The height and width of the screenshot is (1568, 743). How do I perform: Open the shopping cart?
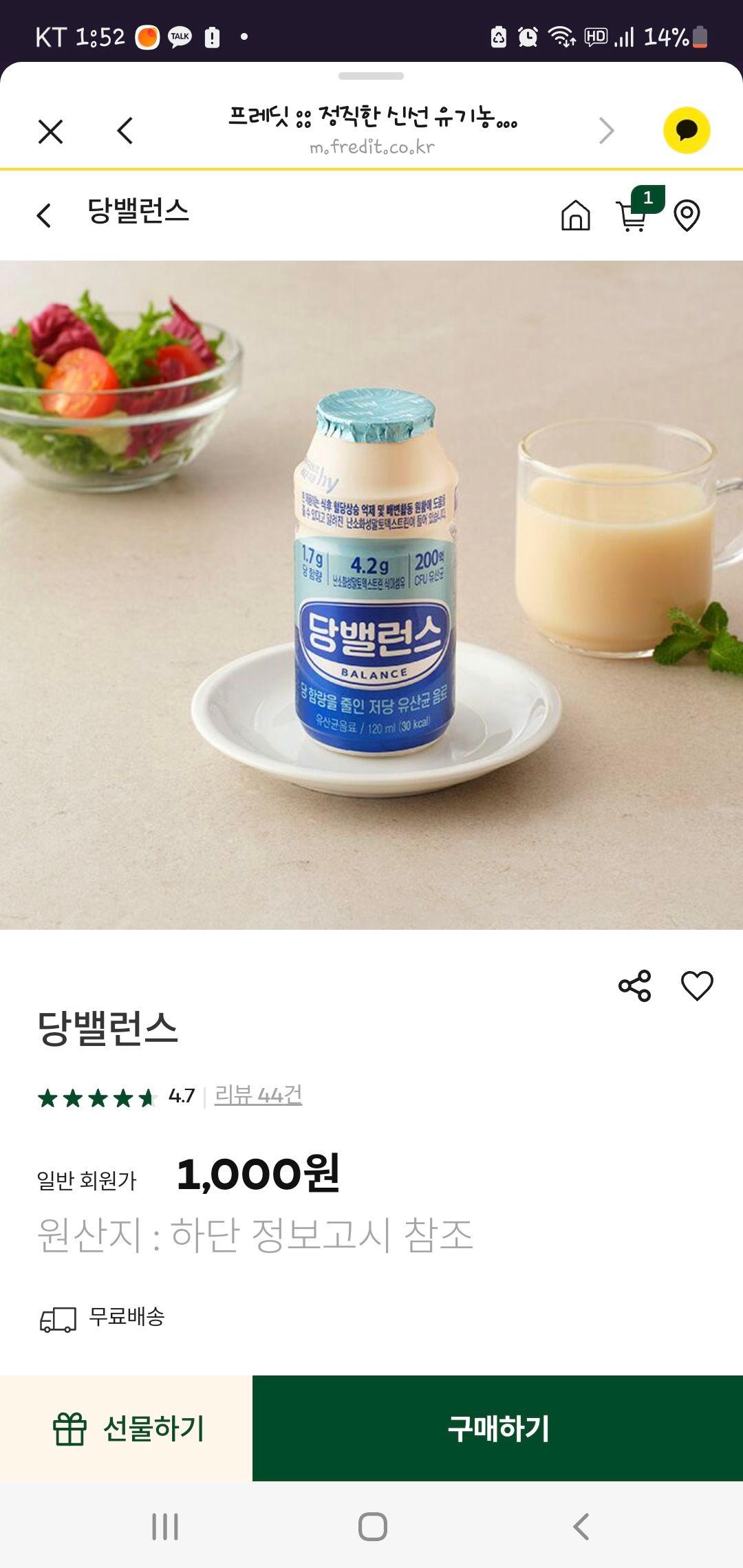pyautogui.click(x=632, y=215)
